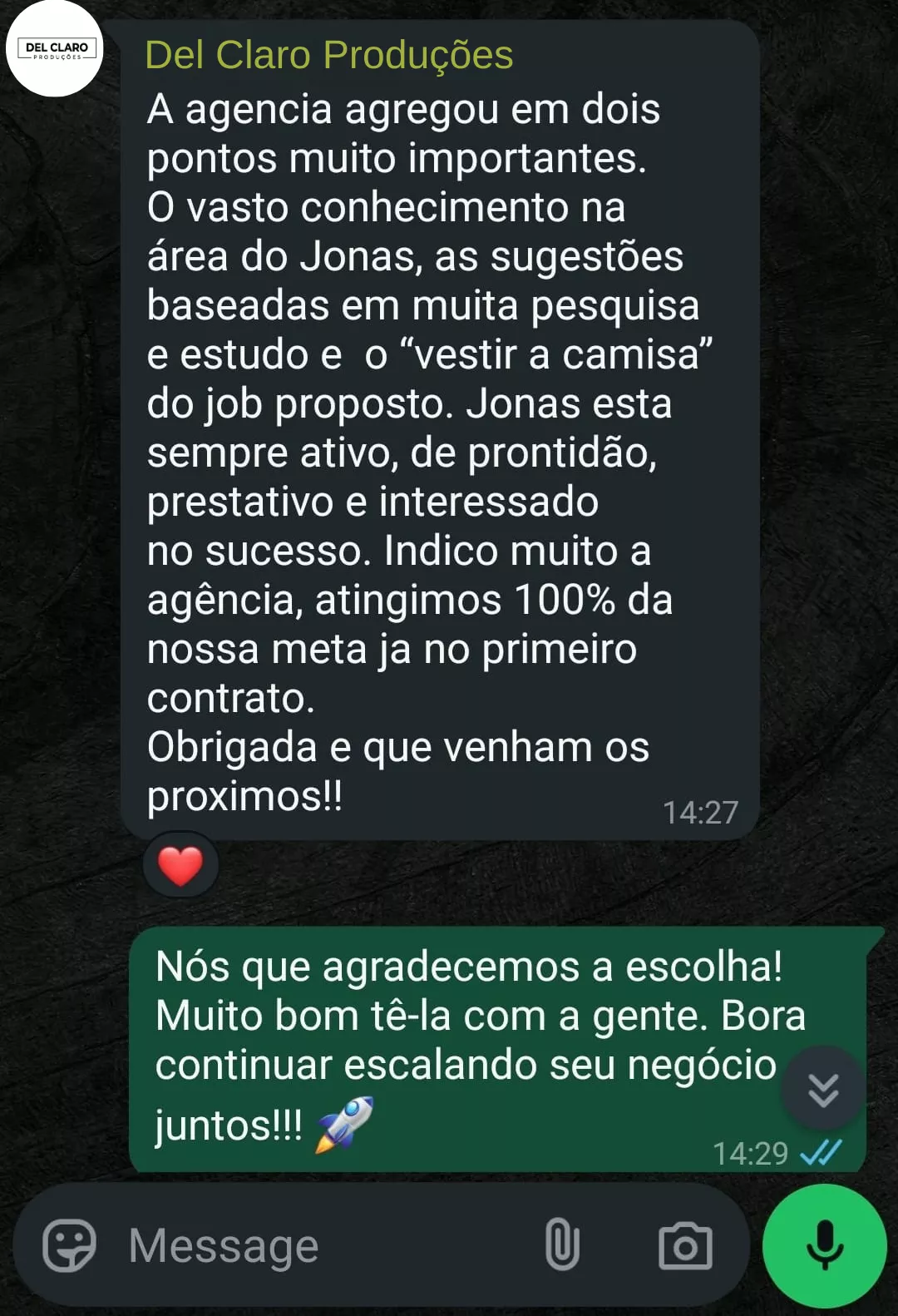Jump to the latest messages

click(822, 1089)
